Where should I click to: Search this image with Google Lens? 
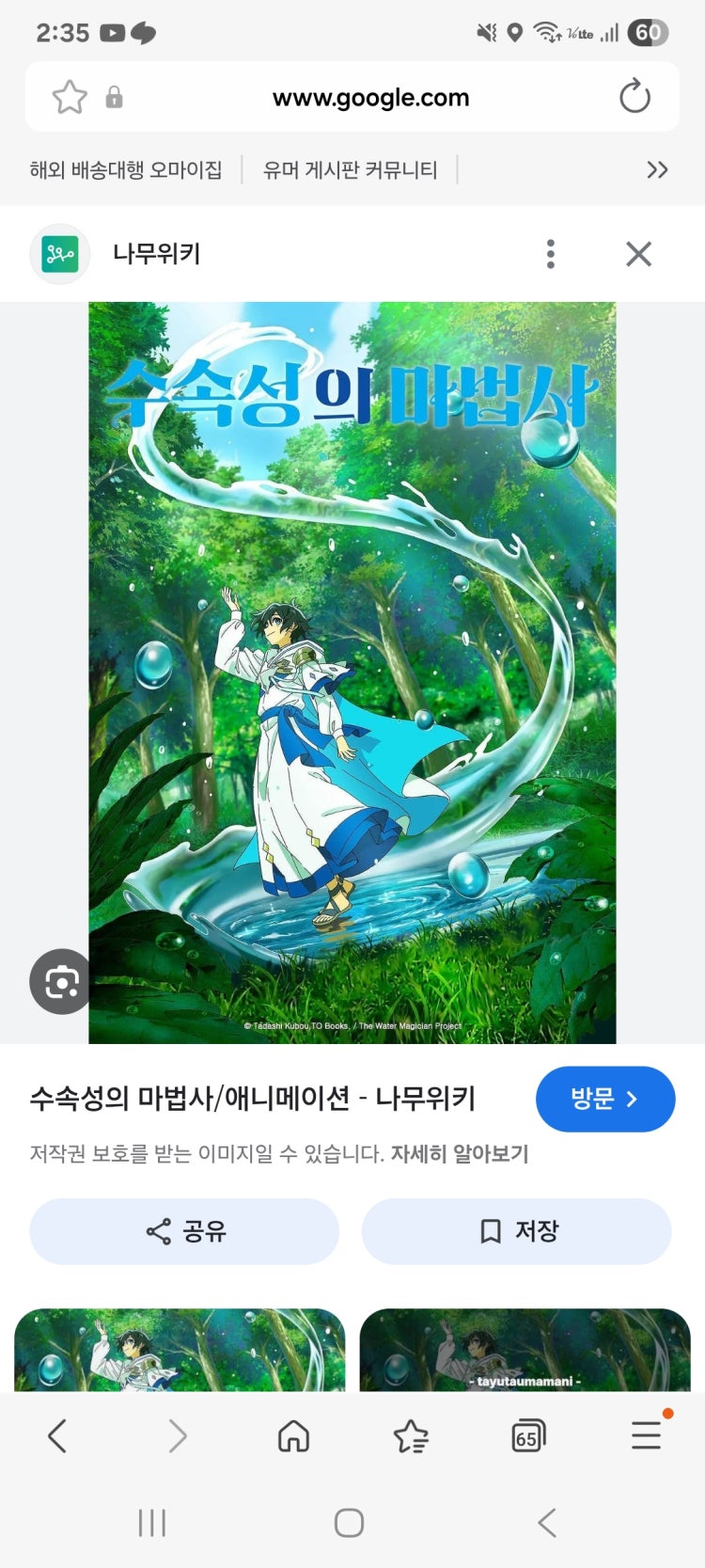pyautogui.click(x=61, y=982)
